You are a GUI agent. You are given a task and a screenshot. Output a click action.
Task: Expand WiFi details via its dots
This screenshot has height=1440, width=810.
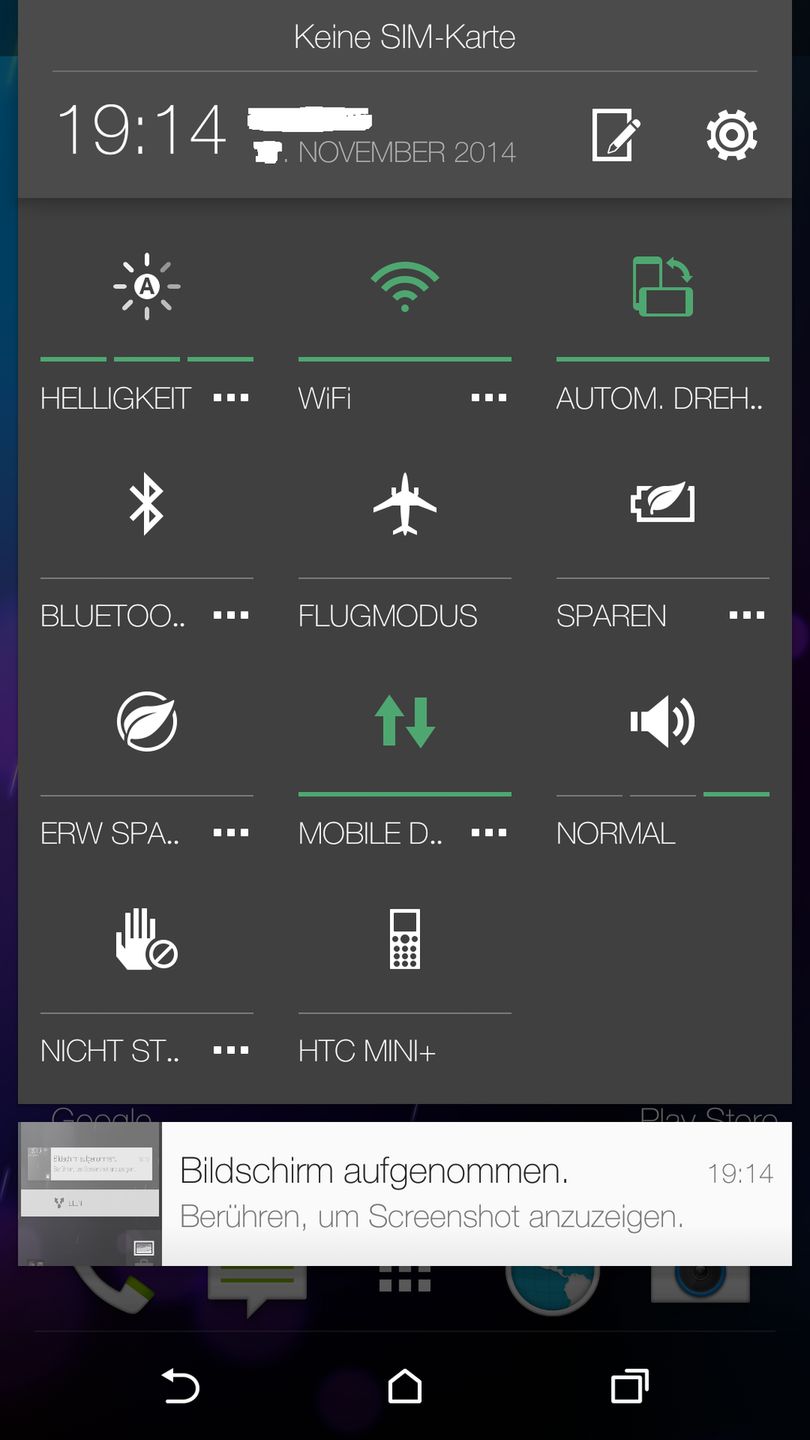tap(488, 396)
